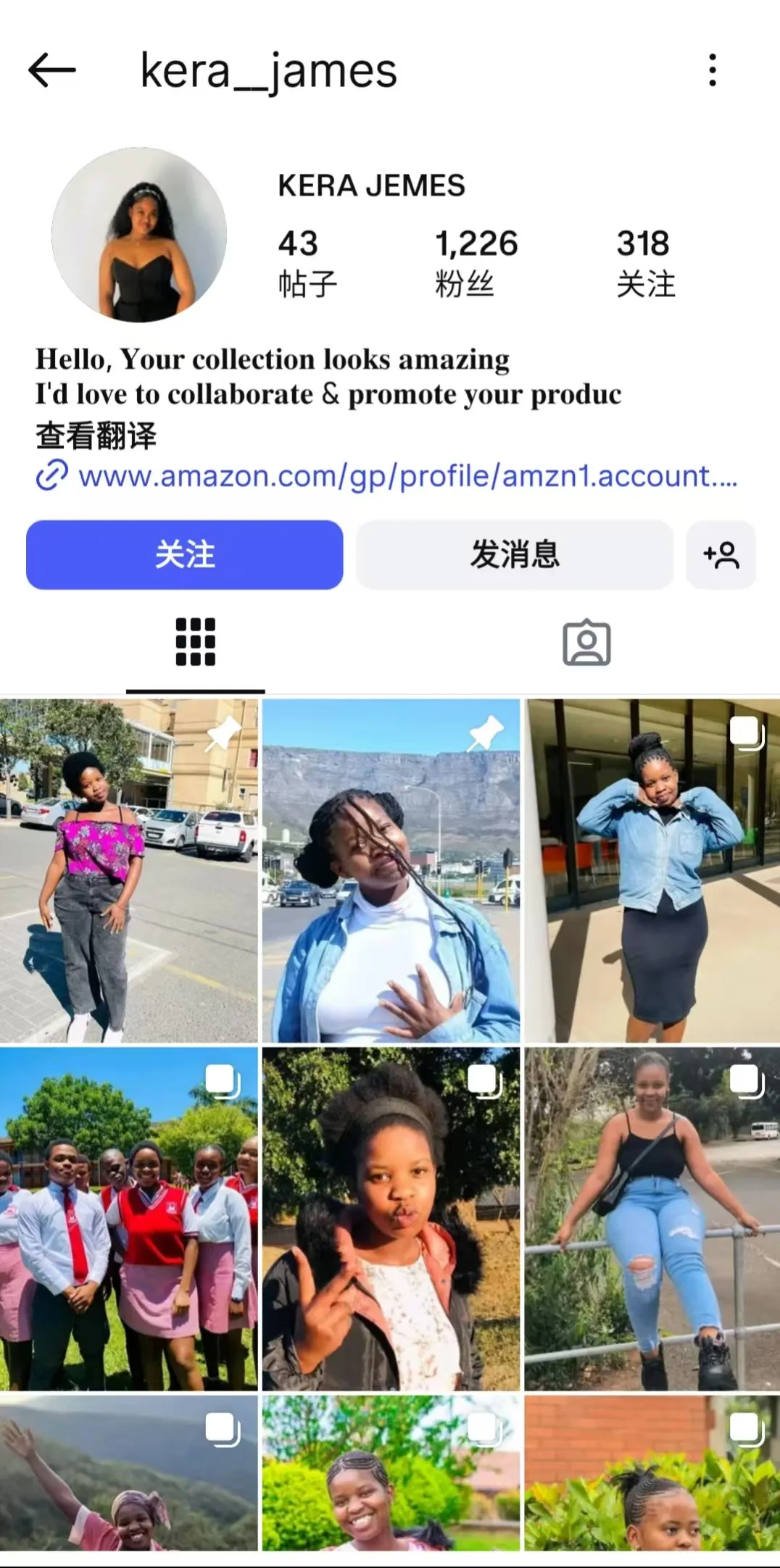Open the Amazon profile link
The width and height of the screenshot is (780, 1568).
pos(407,476)
